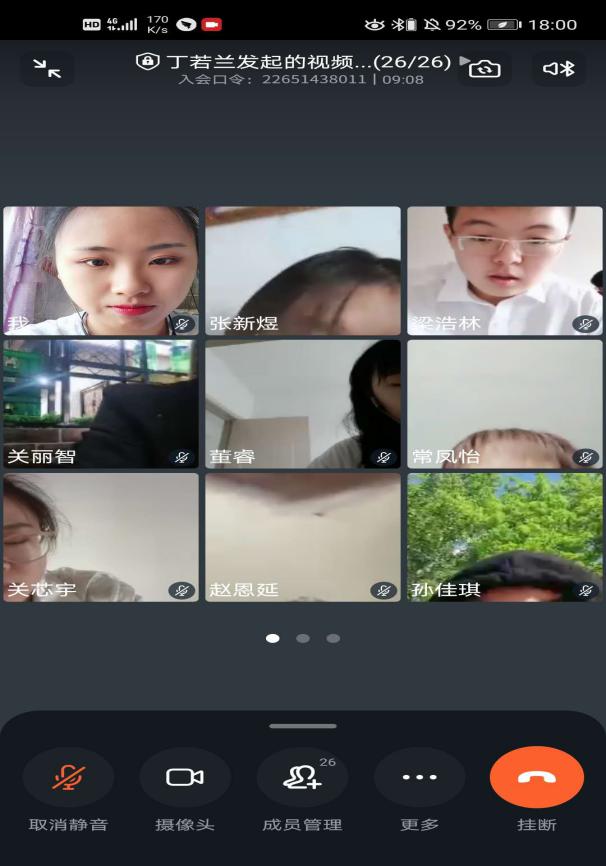Open the 更多 options menu
This screenshot has height=866, width=606.
tap(419, 778)
